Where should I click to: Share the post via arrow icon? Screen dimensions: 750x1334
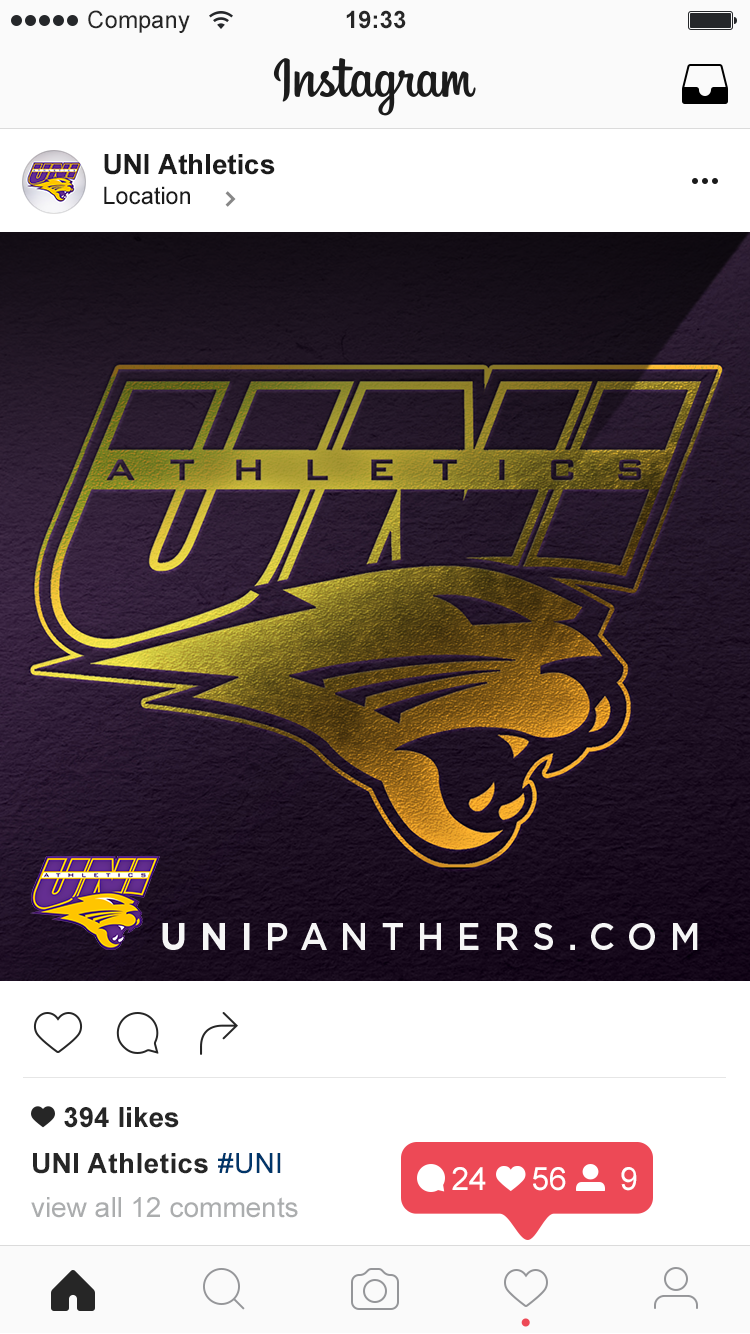tap(218, 1033)
